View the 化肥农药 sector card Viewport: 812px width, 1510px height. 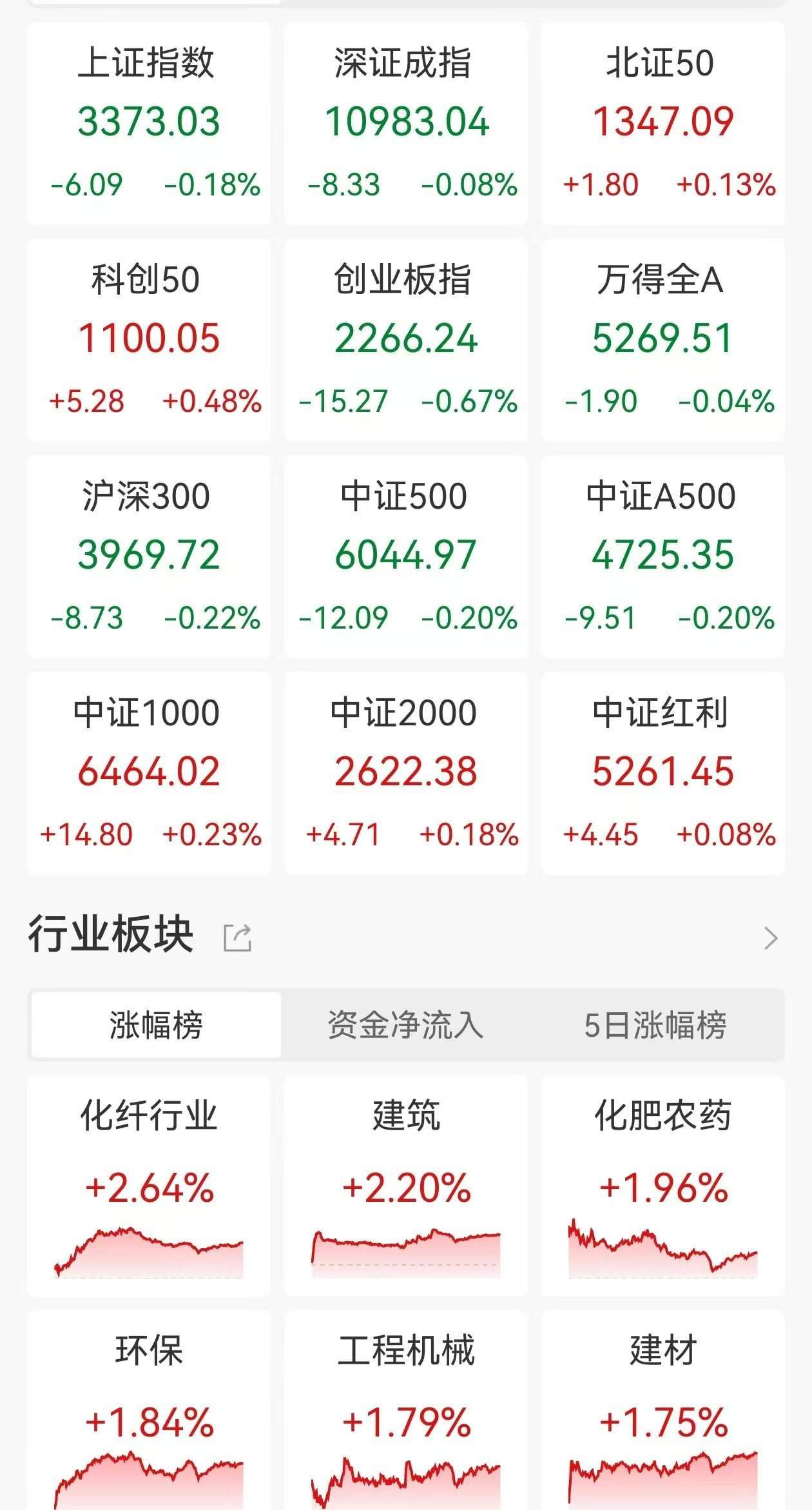(x=662, y=1185)
